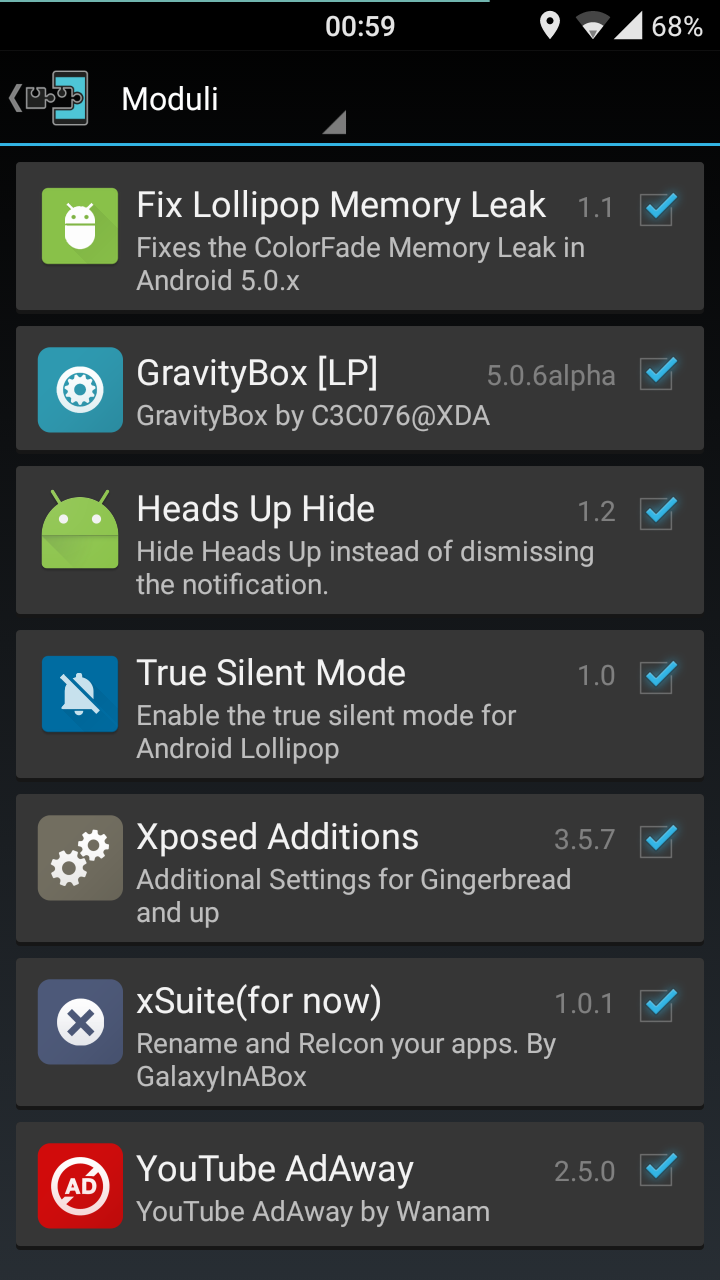Select the xSuite(for now) module row
Screen dimensions: 720x1280
click(360, 1032)
